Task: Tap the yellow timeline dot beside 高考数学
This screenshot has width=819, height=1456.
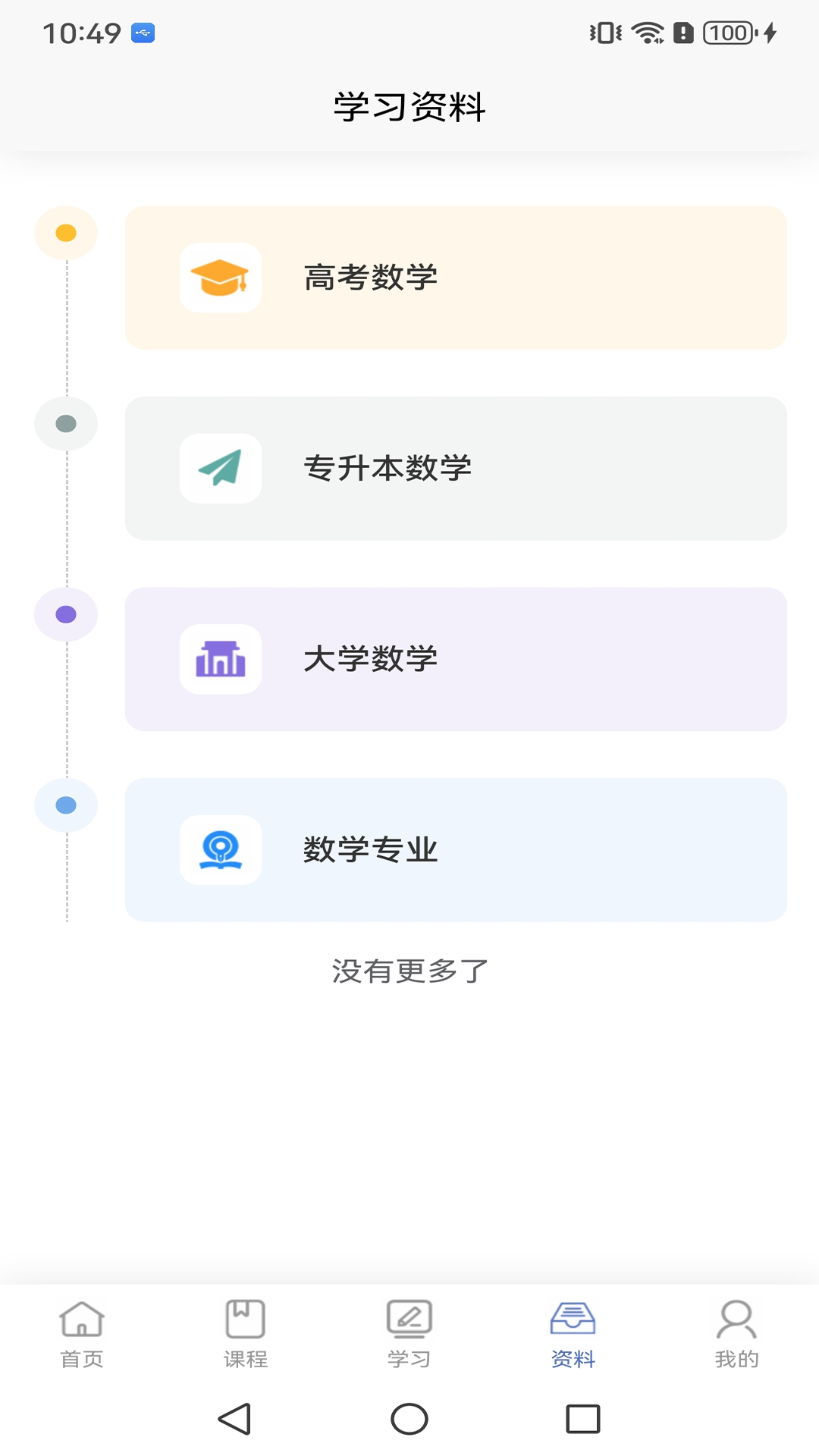Action: click(x=65, y=234)
